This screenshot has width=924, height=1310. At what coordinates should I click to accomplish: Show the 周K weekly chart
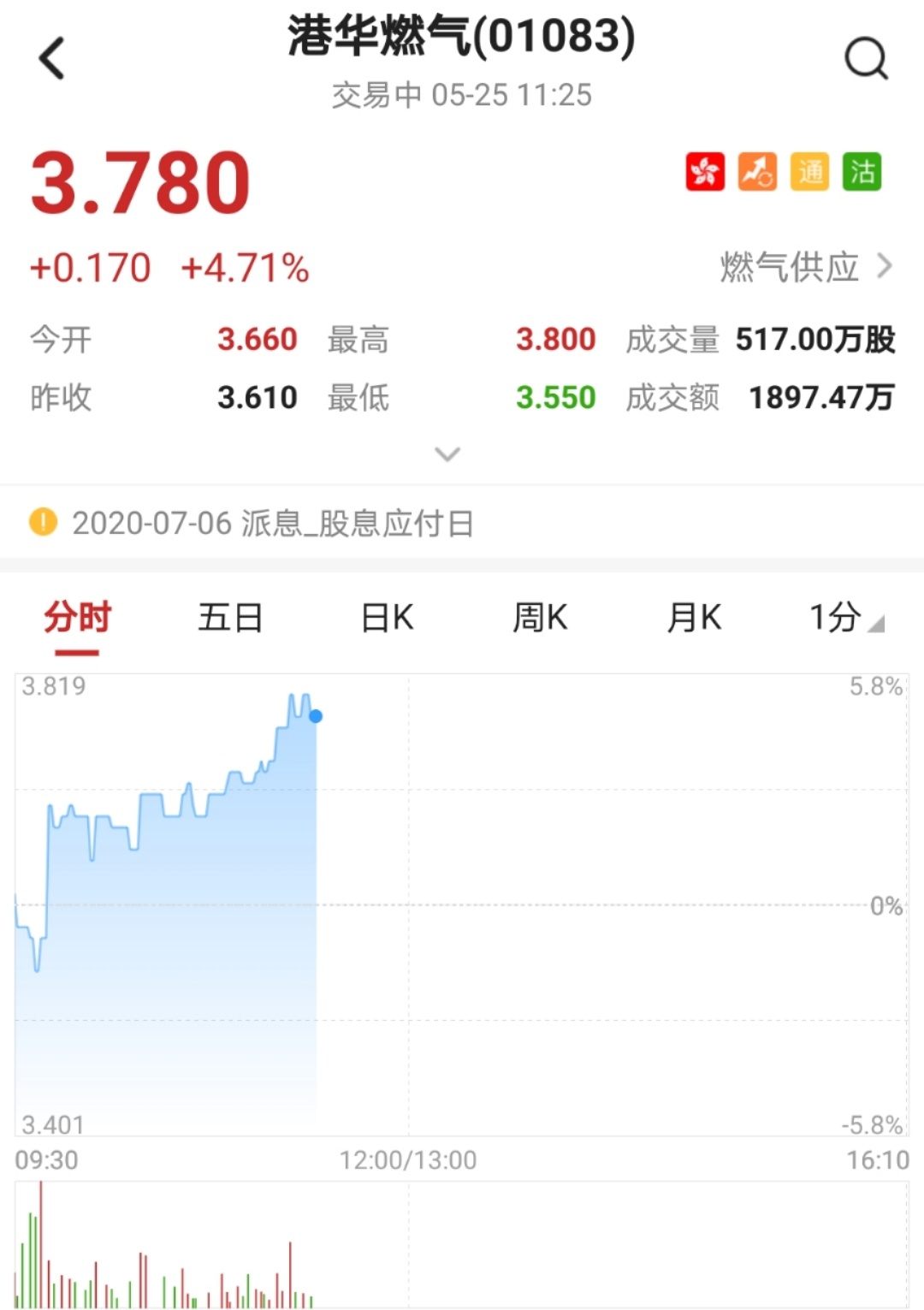coord(540,618)
